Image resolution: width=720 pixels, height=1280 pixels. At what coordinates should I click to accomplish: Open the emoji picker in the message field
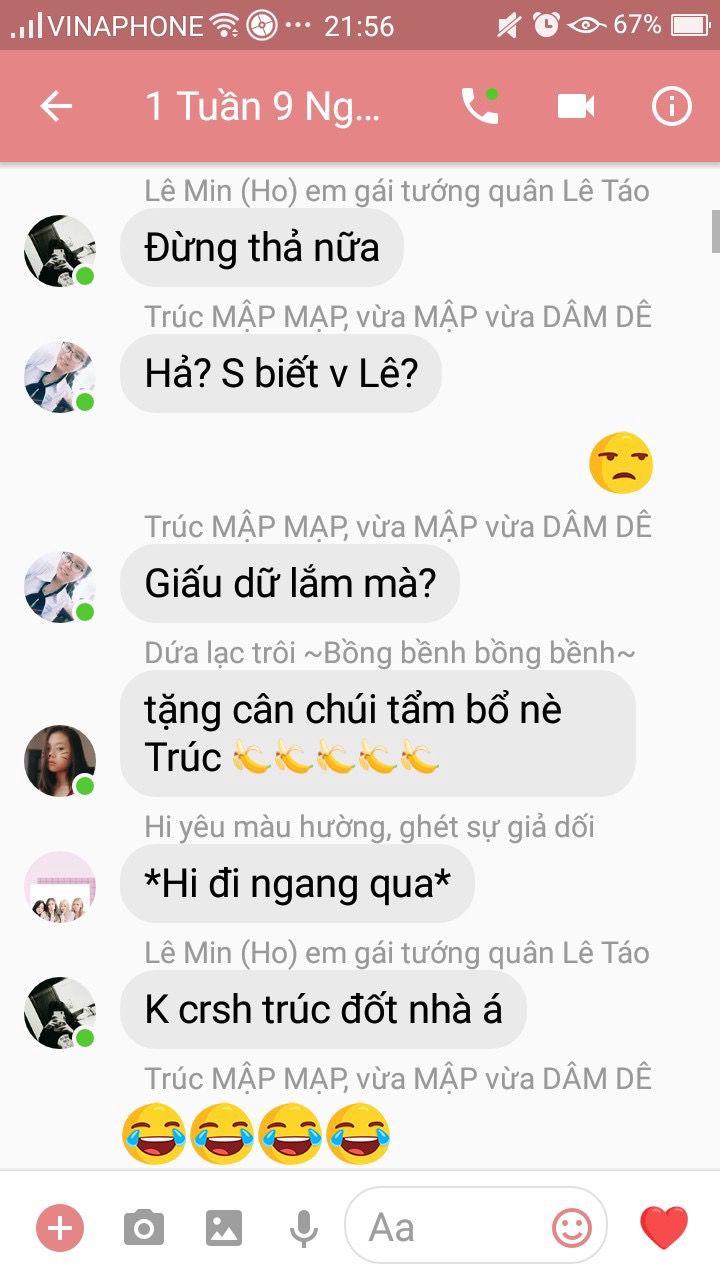[x=572, y=1227]
